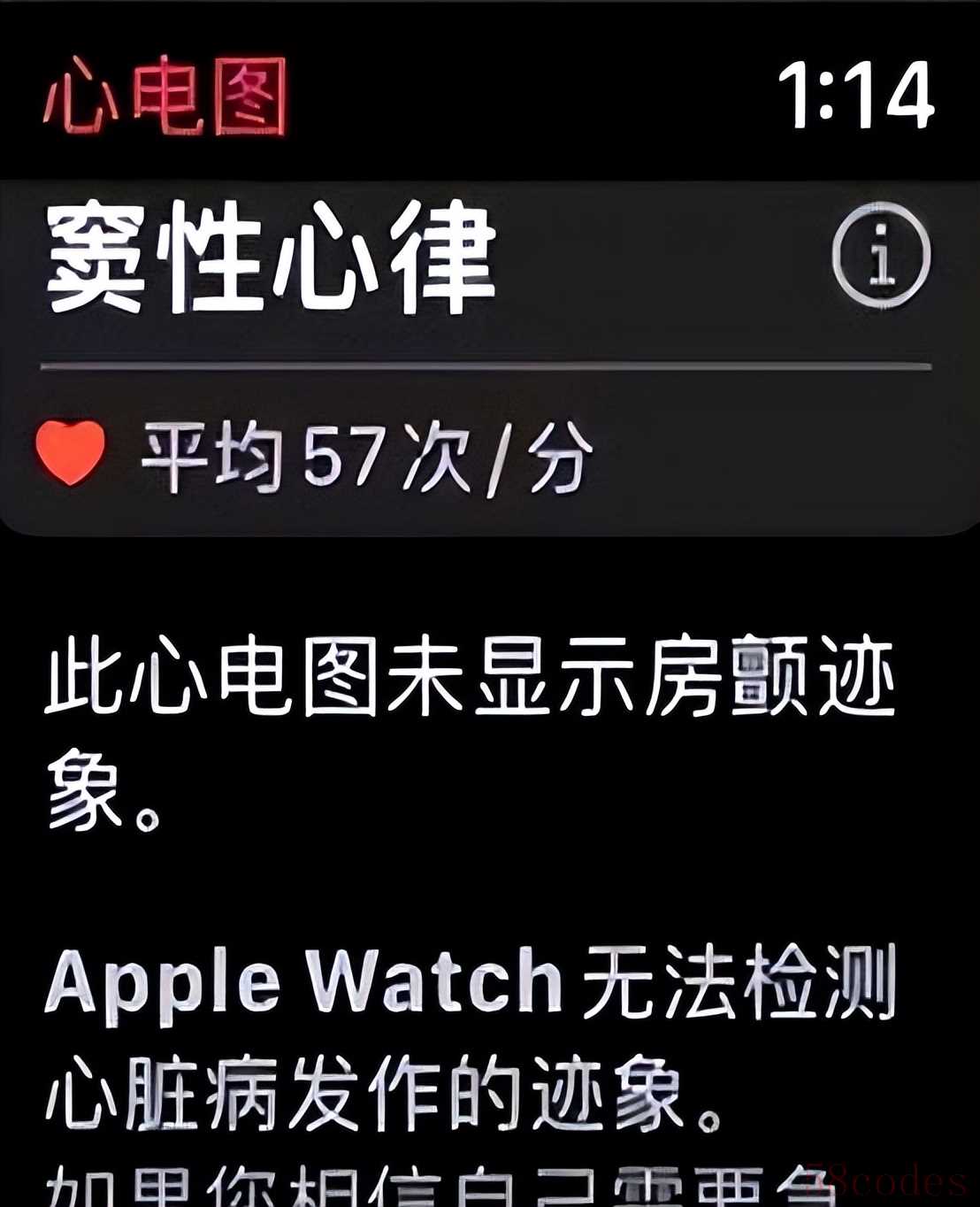Open the info icon beside 窦性心律
The height and width of the screenshot is (1207, 980).
[x=881, y=255]
